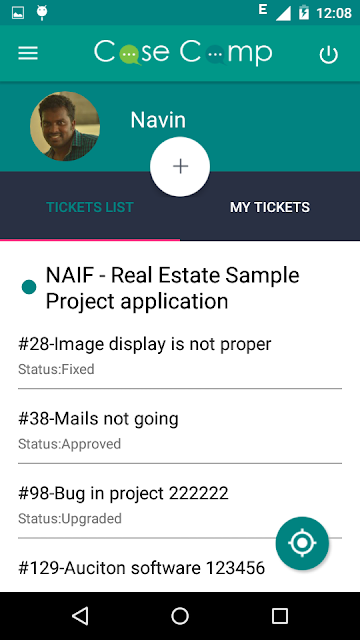360x640 pixels.
Task: Open Navin's profile picture
Action: (x=65, y=126)
